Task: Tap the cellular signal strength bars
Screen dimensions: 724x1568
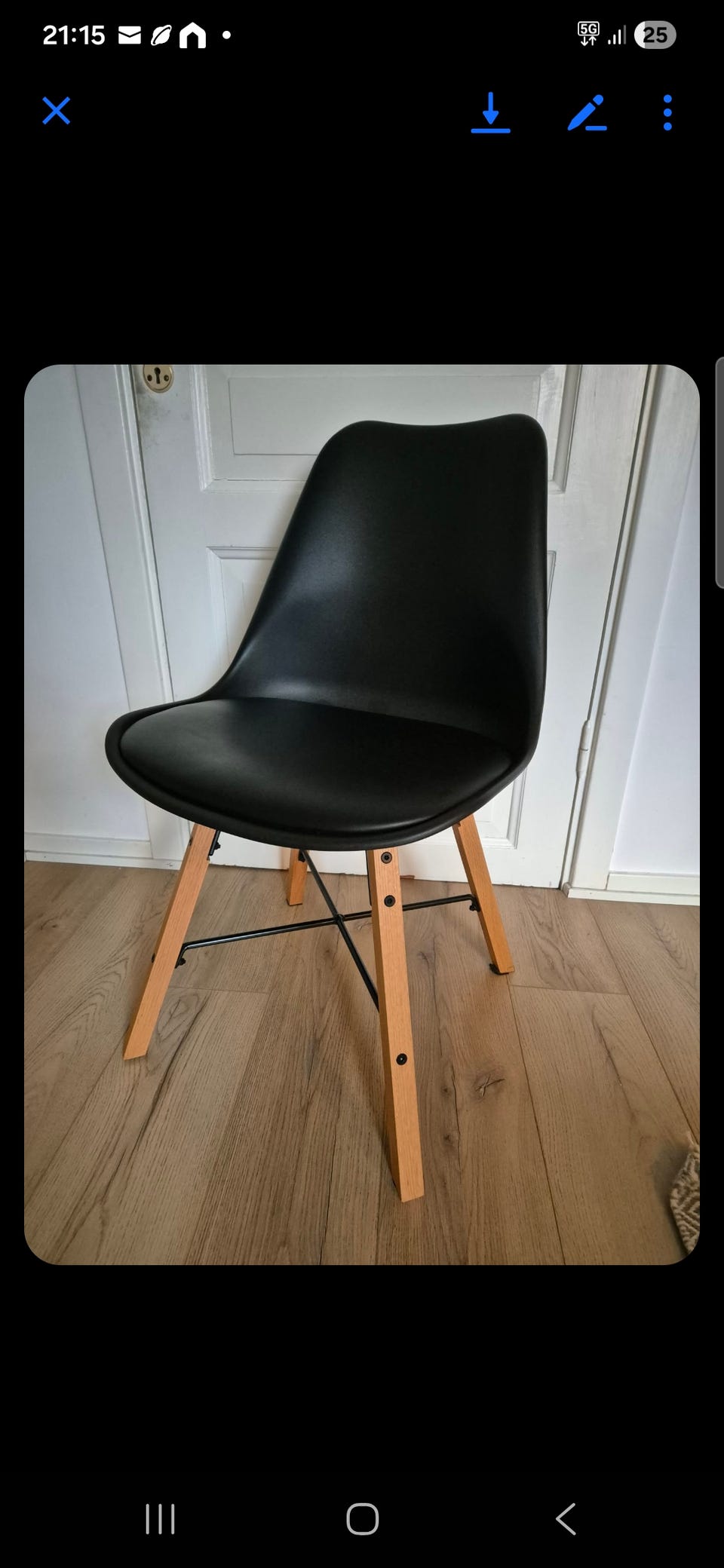Action: tap(618, 36)
